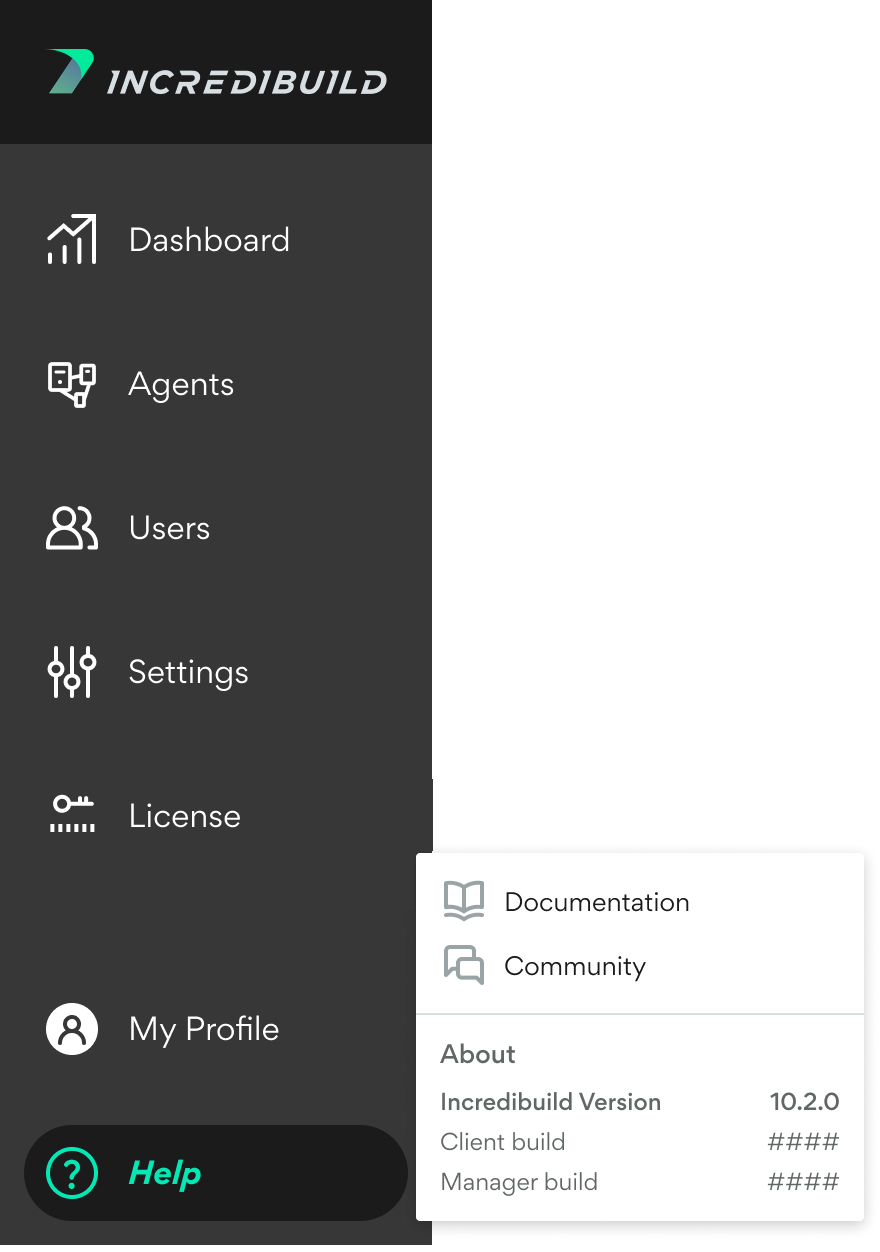The height and width of the screenshot is (1252, 880).
Task: Click the My Profile avatar icon
Action: point(71,1028)
